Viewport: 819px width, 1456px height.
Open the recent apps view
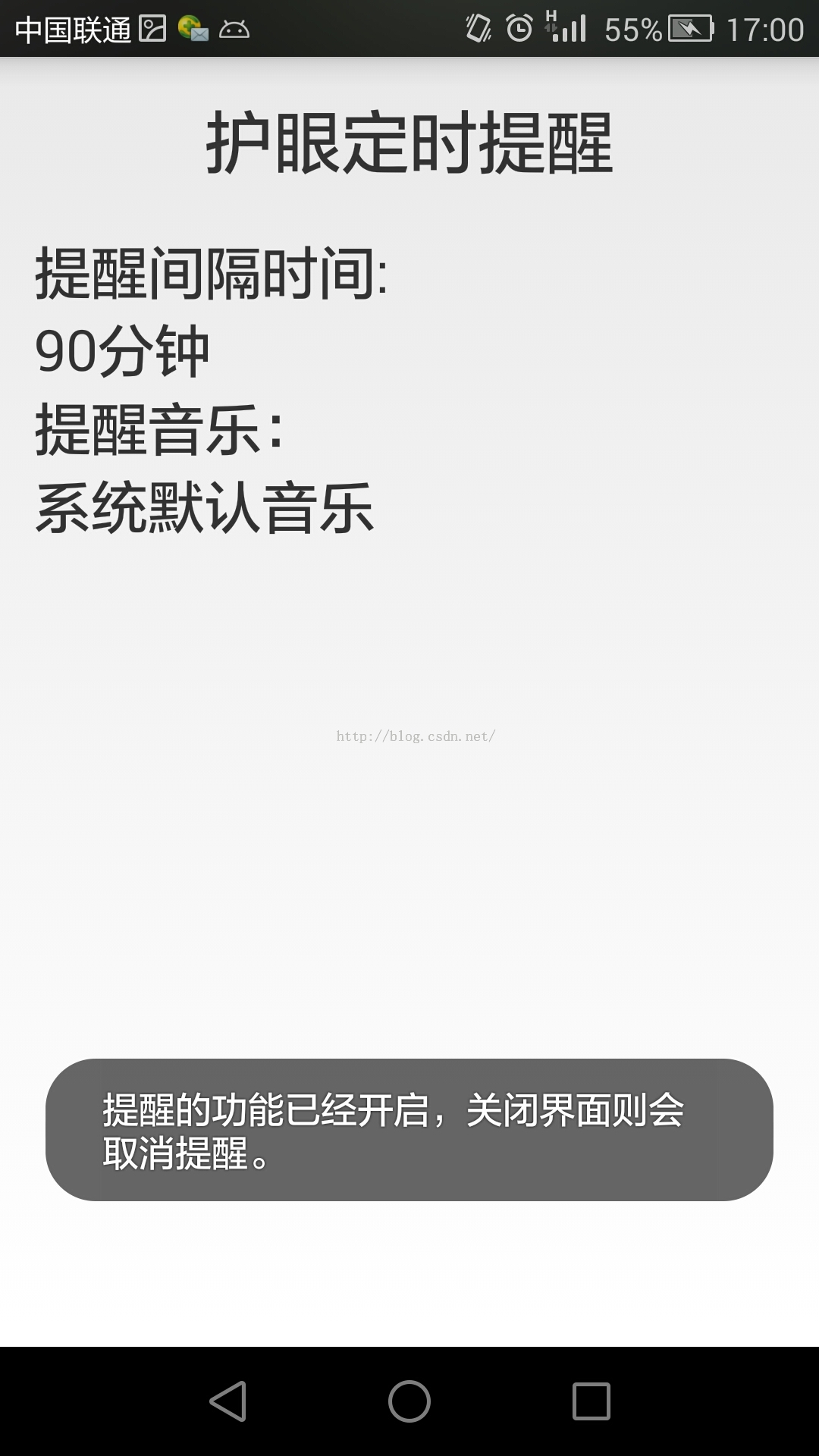pos(591,1401)
